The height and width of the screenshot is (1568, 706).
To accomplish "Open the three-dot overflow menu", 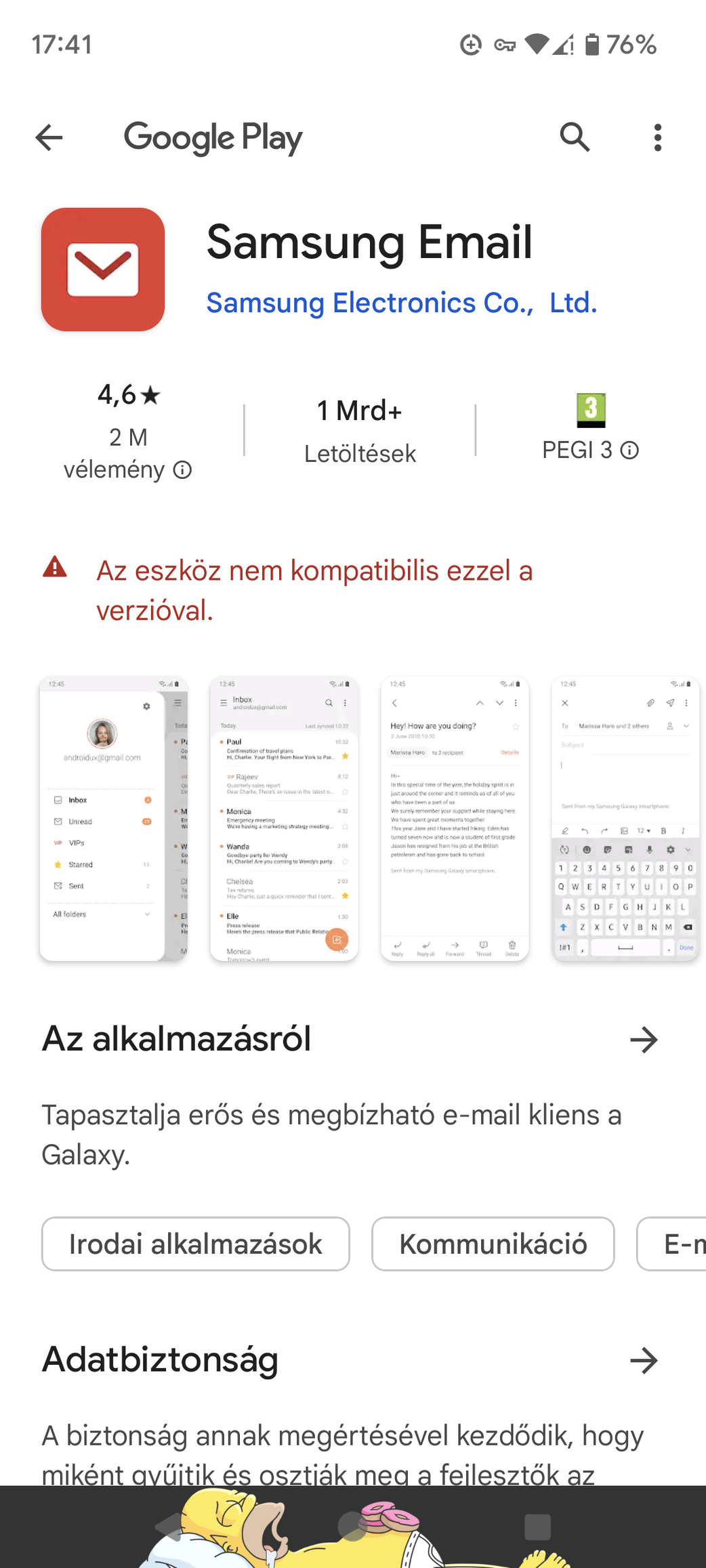I will pyautogui.click(x=657, y=137).
